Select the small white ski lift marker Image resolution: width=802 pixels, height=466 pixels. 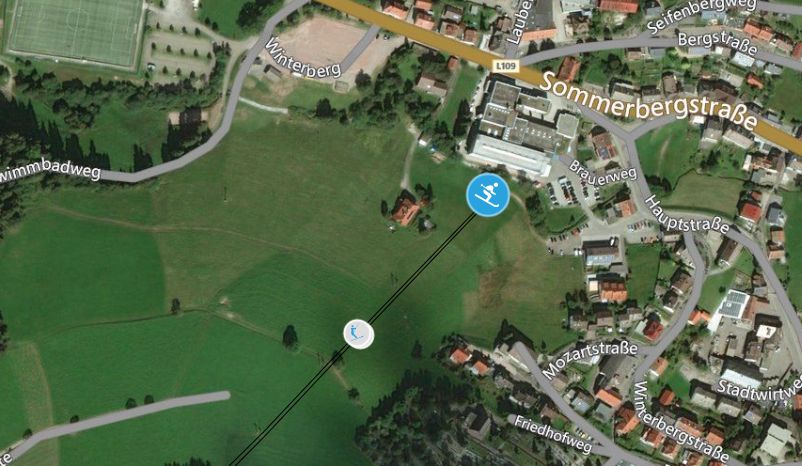coord(358,334)
